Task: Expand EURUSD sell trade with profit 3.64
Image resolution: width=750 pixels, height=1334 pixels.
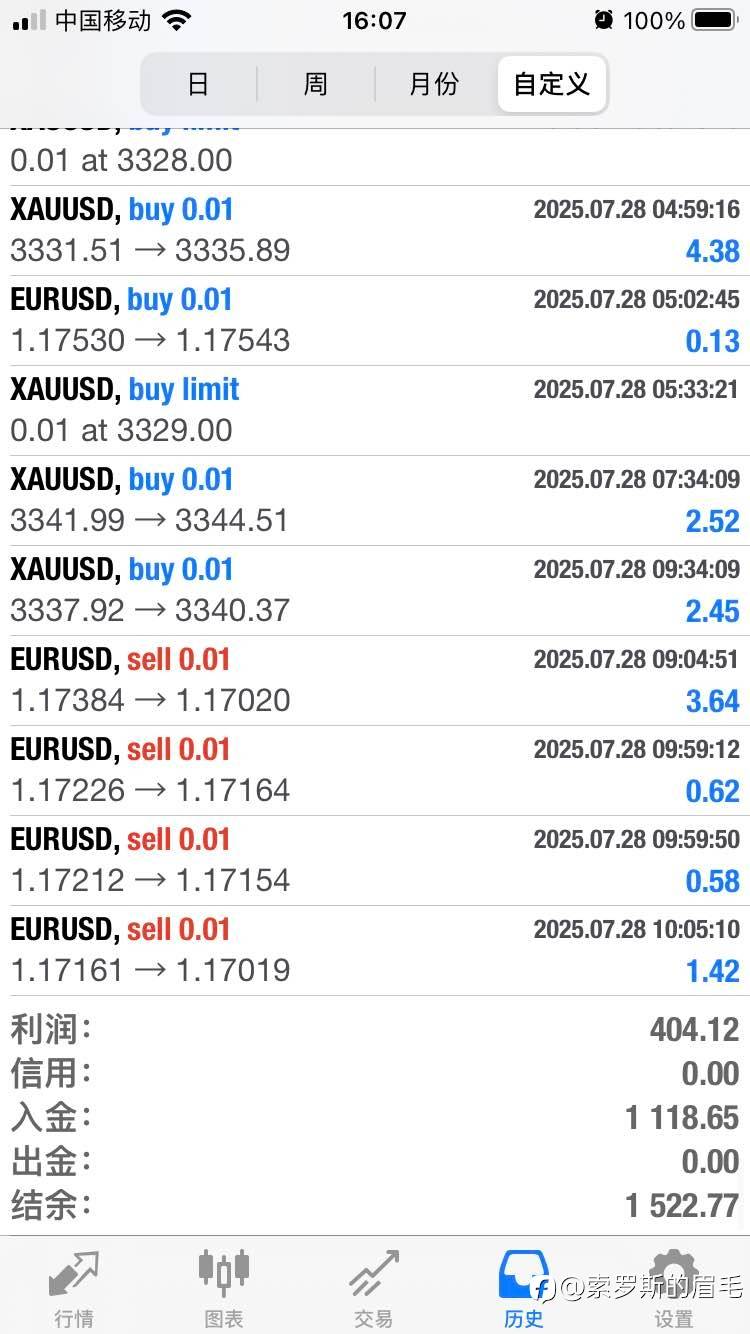Action: point(375,681)
